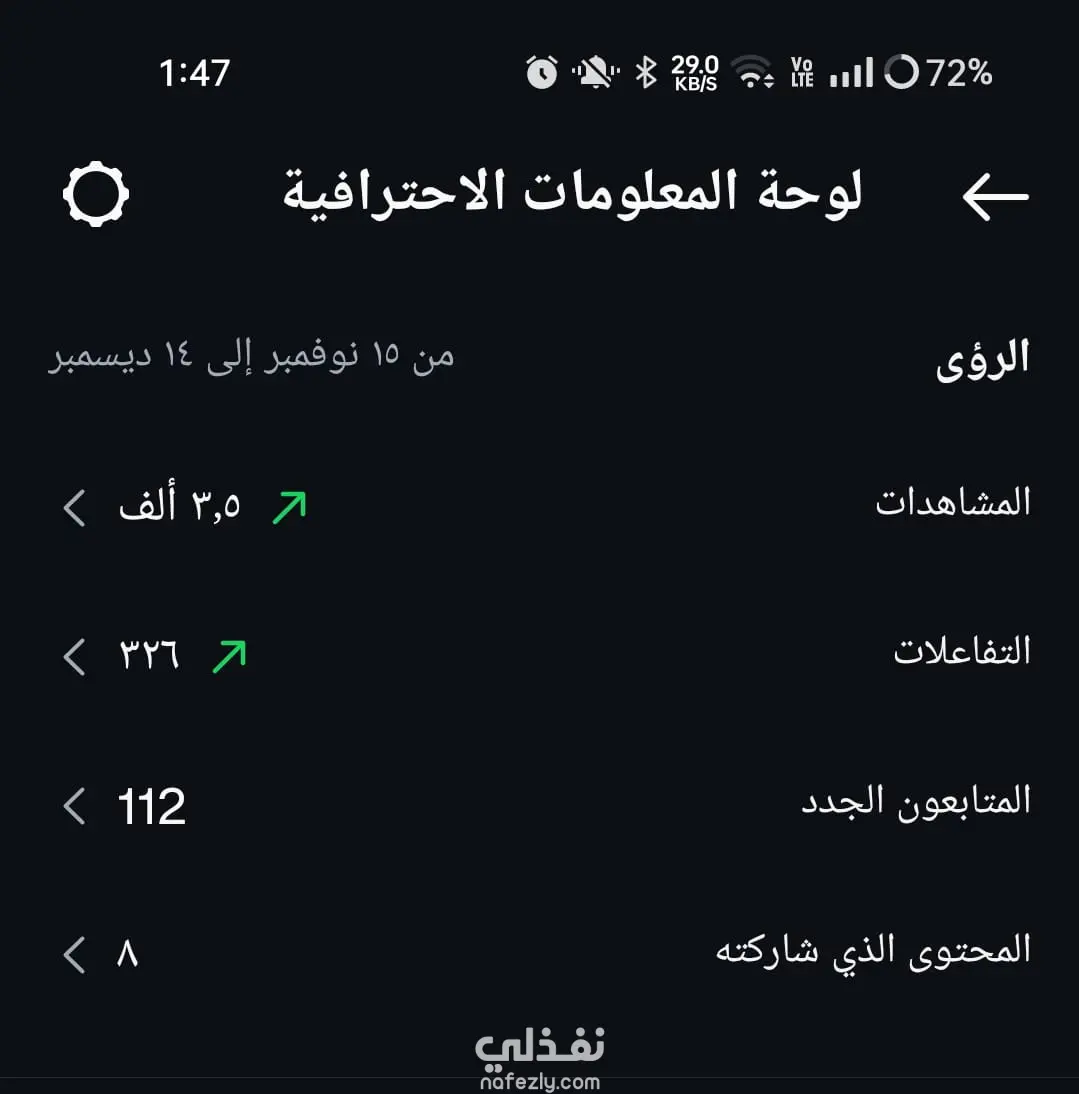Open the التفاعلات (interactions) row
Screen dimensions: 1079x1094
540,655
